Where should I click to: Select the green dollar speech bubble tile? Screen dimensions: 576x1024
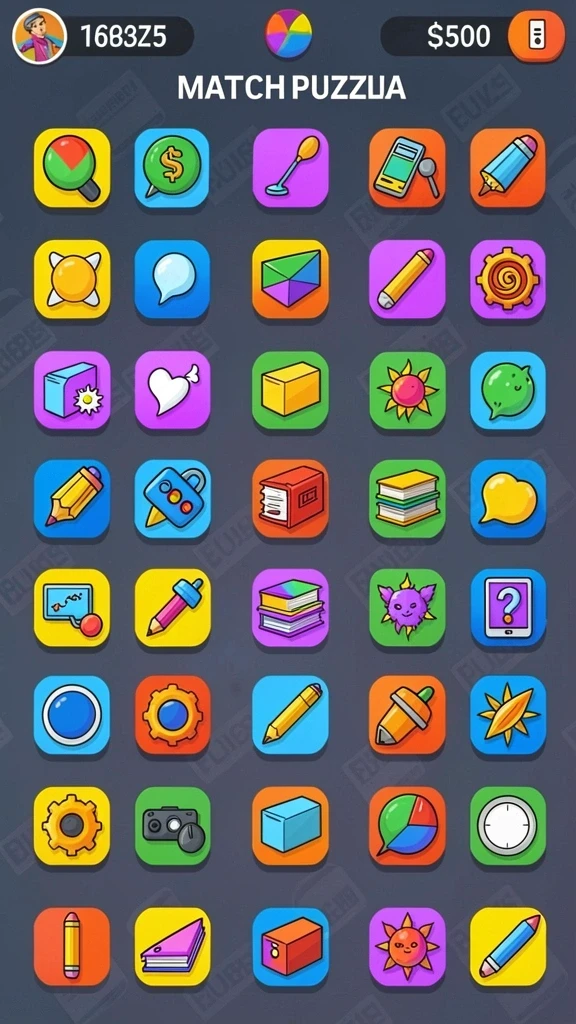coord(172,168)
